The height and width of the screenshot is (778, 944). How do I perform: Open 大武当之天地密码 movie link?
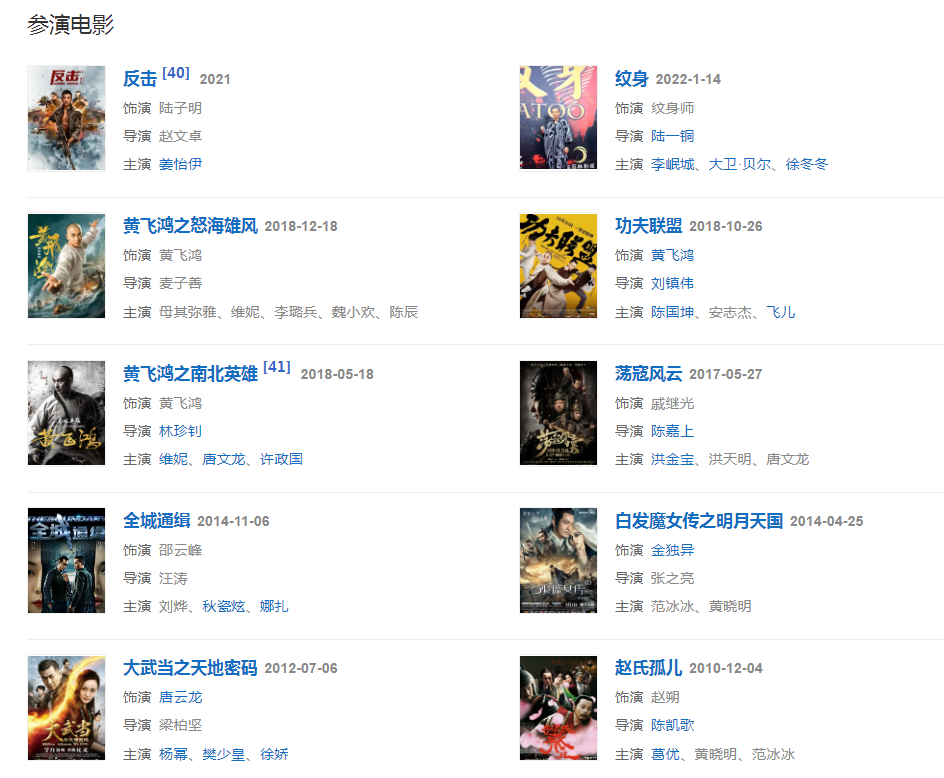point(190,668)
